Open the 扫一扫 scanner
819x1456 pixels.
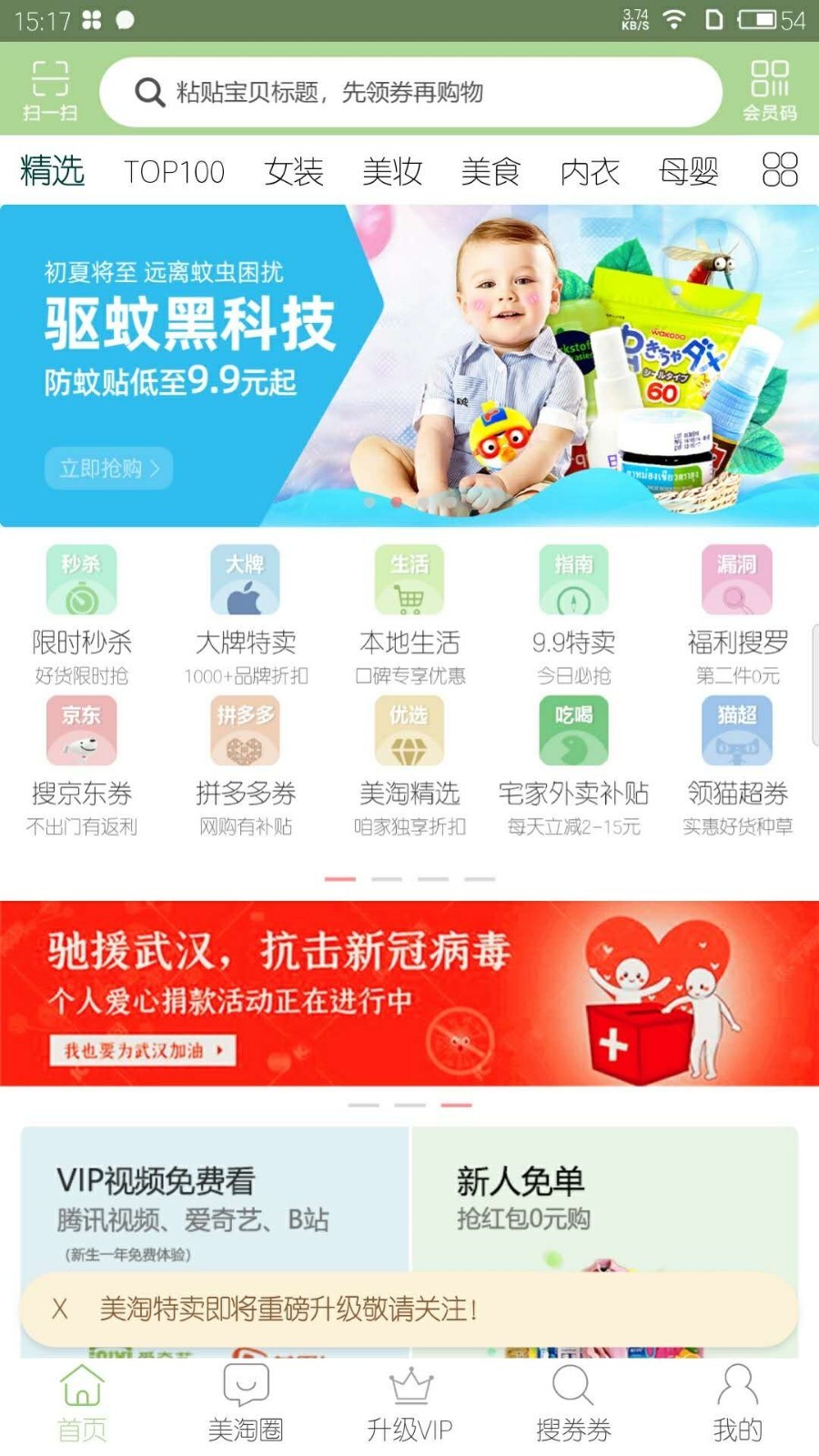coord(50,90)
